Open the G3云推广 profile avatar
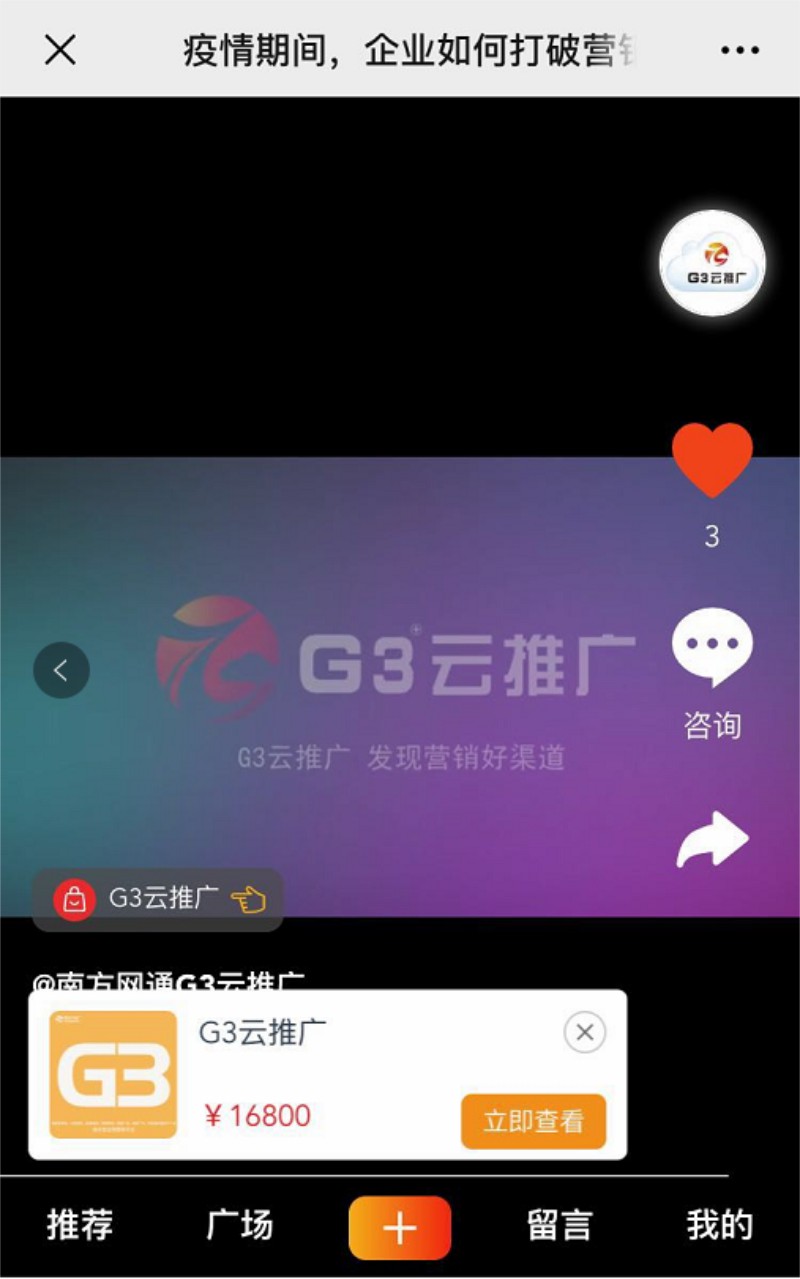Viewport: 800px width, 1279px height. pos(712,264)
